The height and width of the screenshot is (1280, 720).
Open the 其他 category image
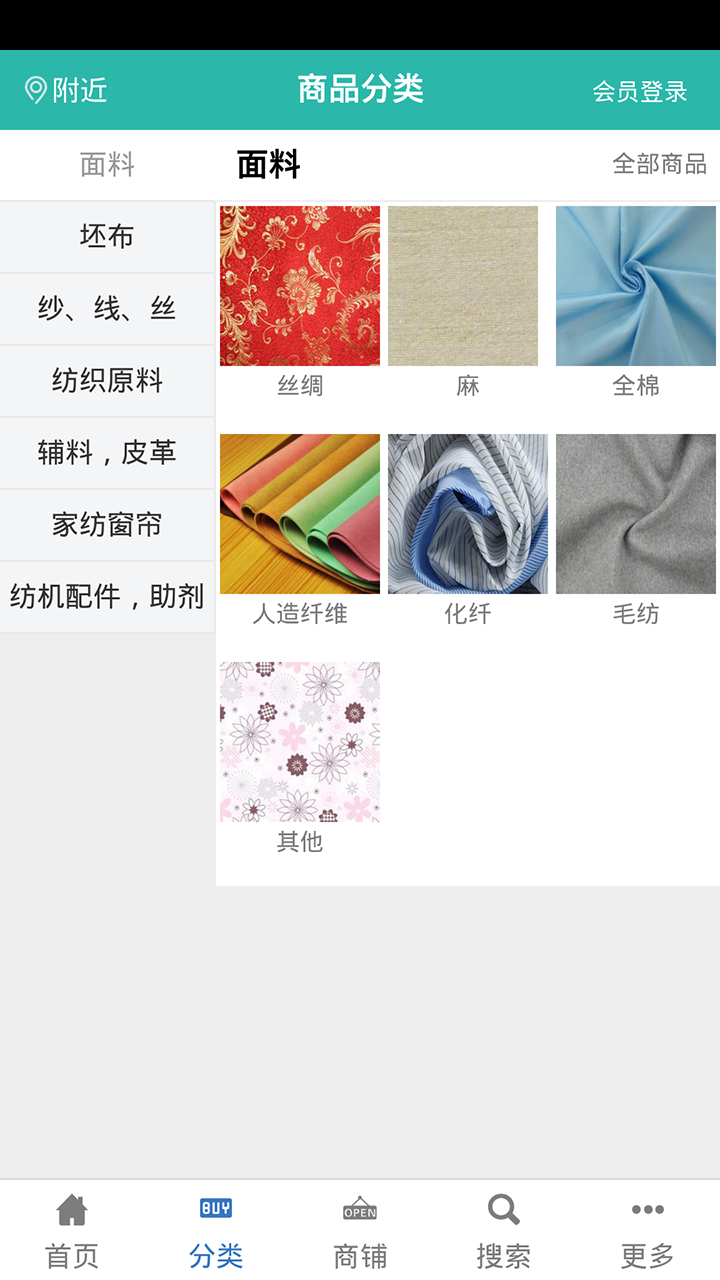point(299,741)
